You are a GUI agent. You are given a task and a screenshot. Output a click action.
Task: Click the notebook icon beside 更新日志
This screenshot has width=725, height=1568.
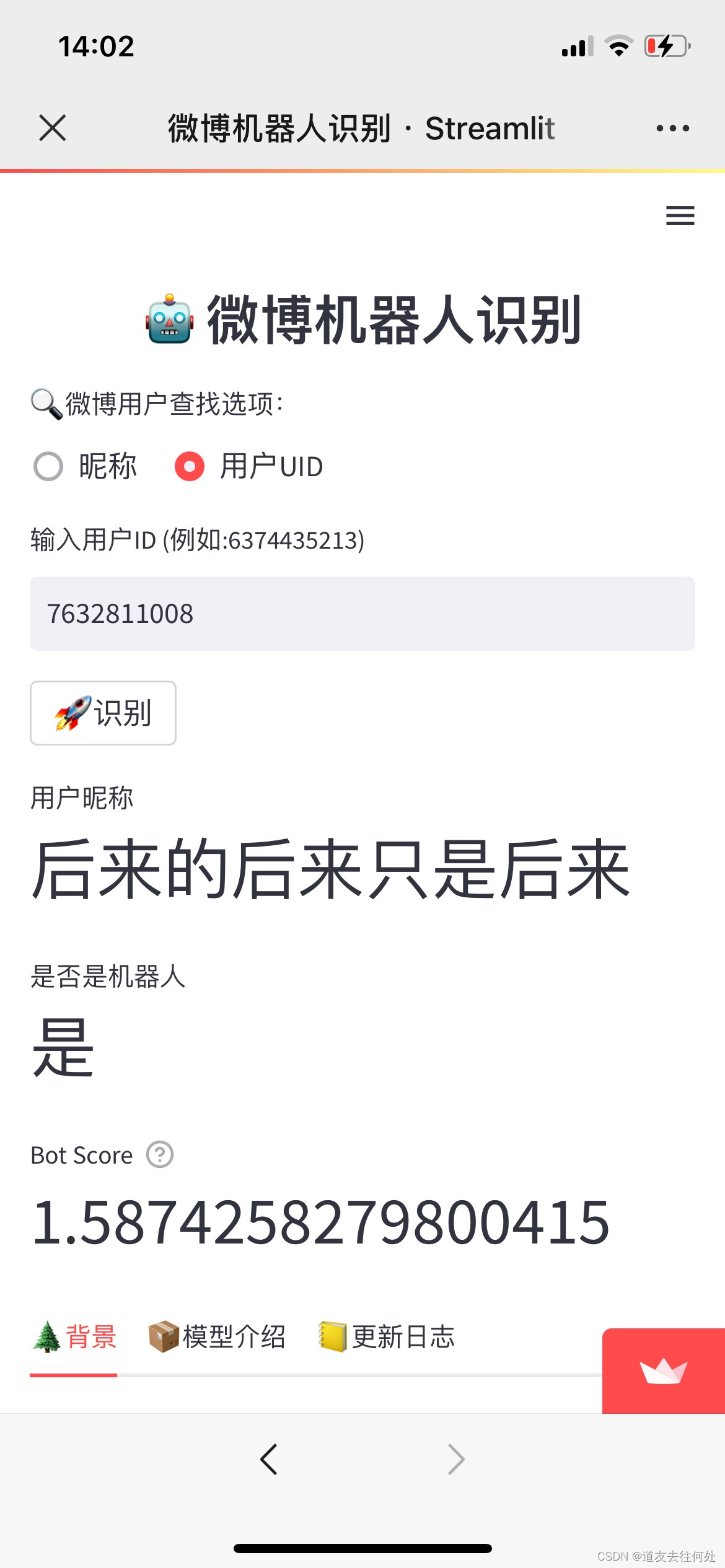pos(333,1336)
